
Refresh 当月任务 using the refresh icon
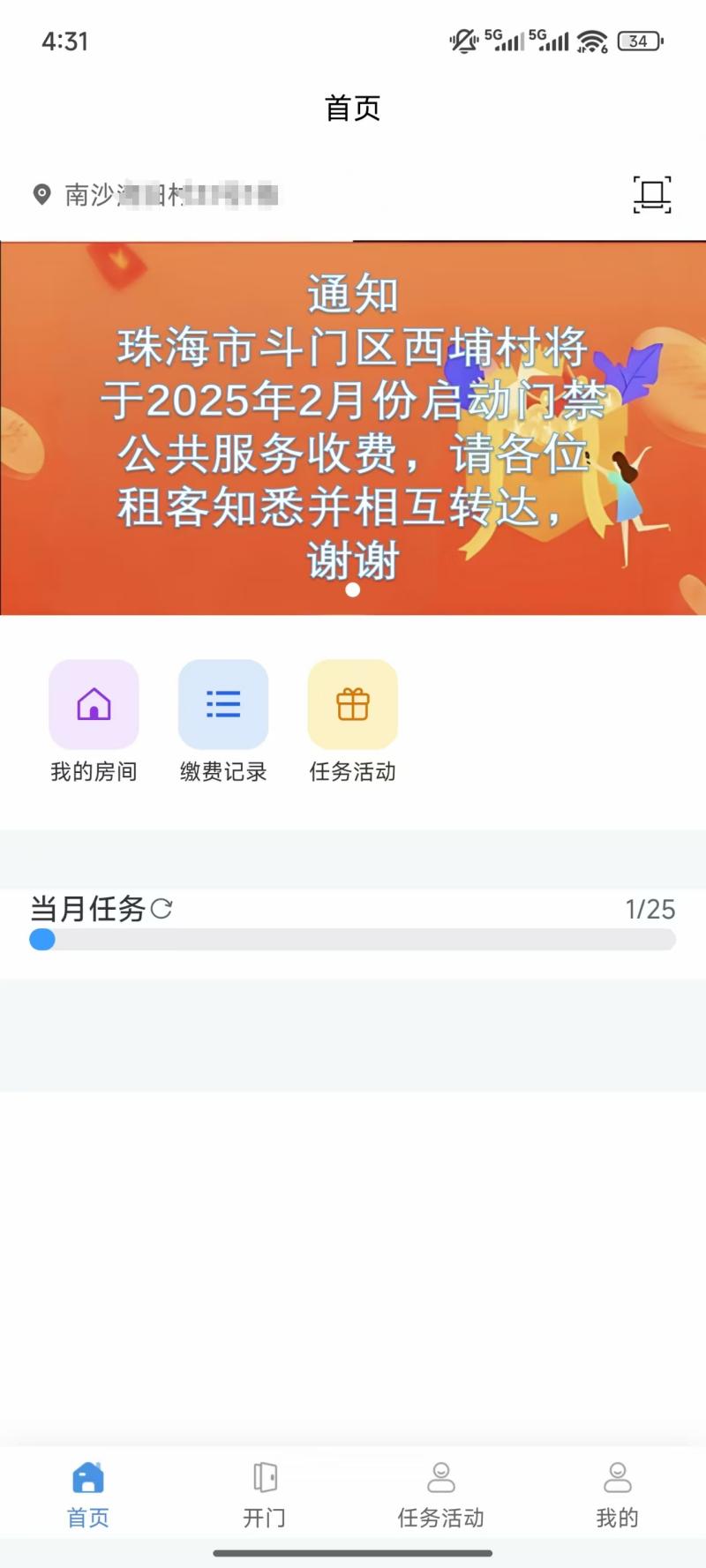tap(161, 908)
